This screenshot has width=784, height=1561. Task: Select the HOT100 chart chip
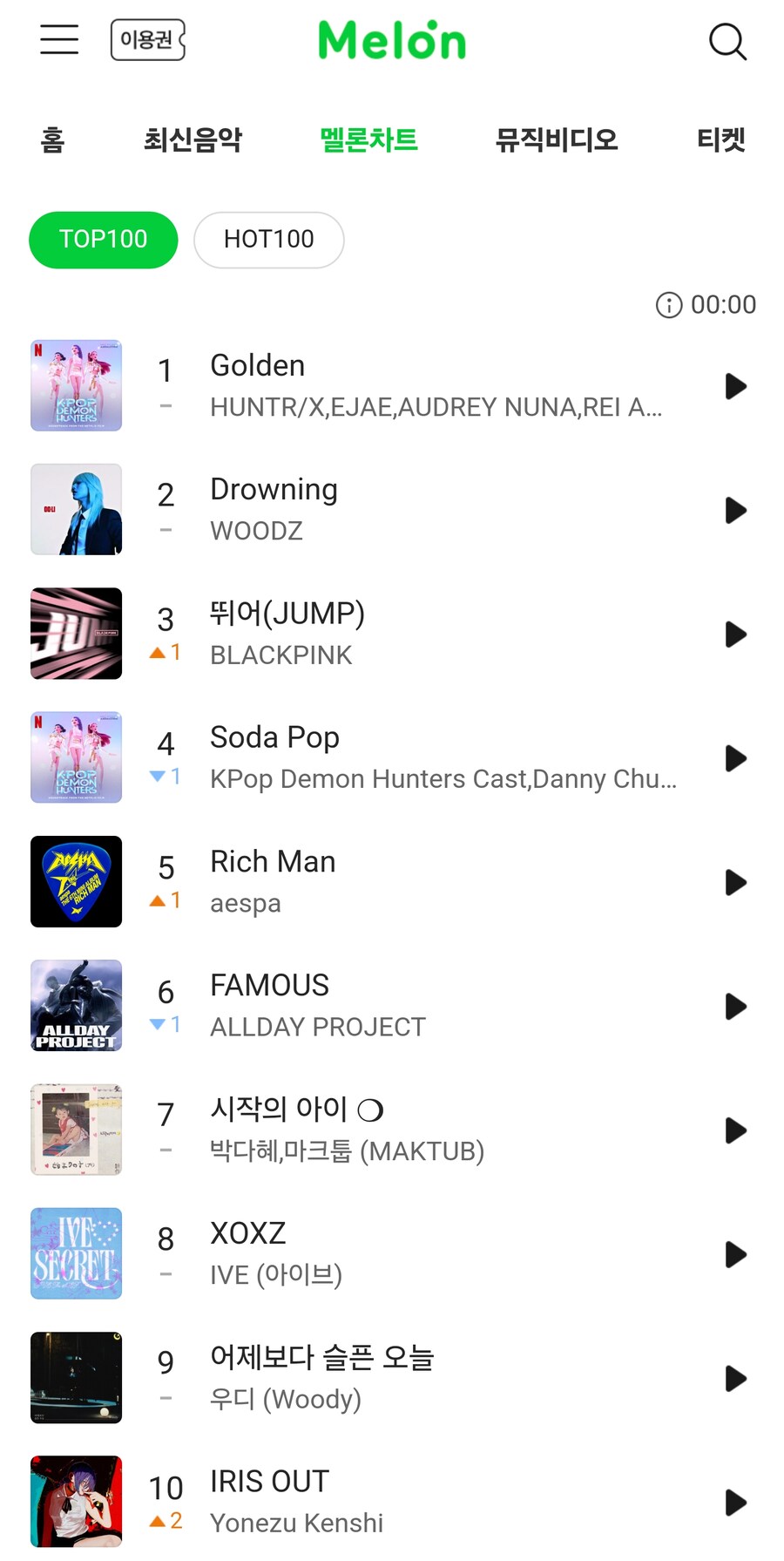tap(268, 240)
